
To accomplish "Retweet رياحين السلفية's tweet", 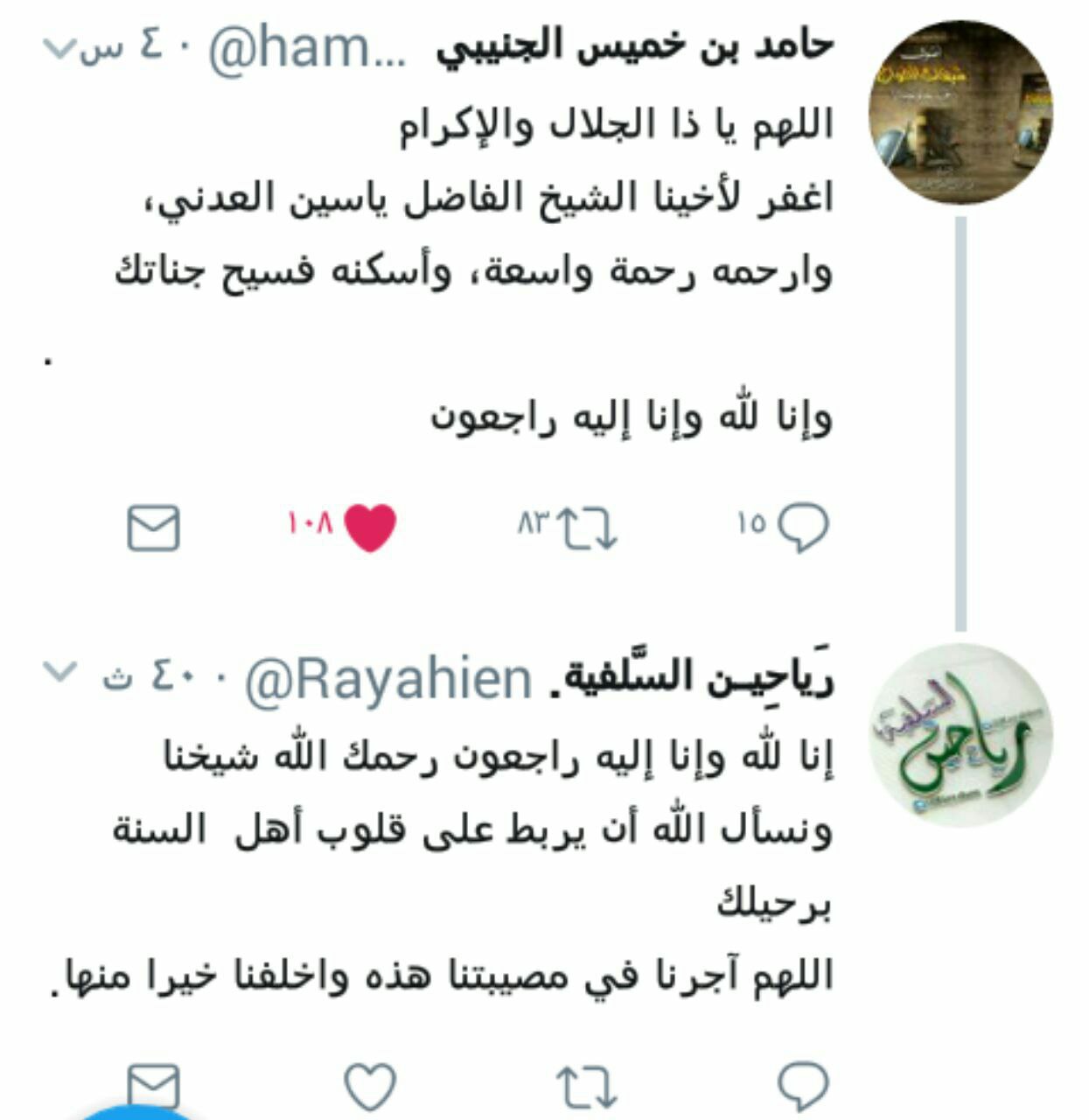I will [x=587, y=1086].
